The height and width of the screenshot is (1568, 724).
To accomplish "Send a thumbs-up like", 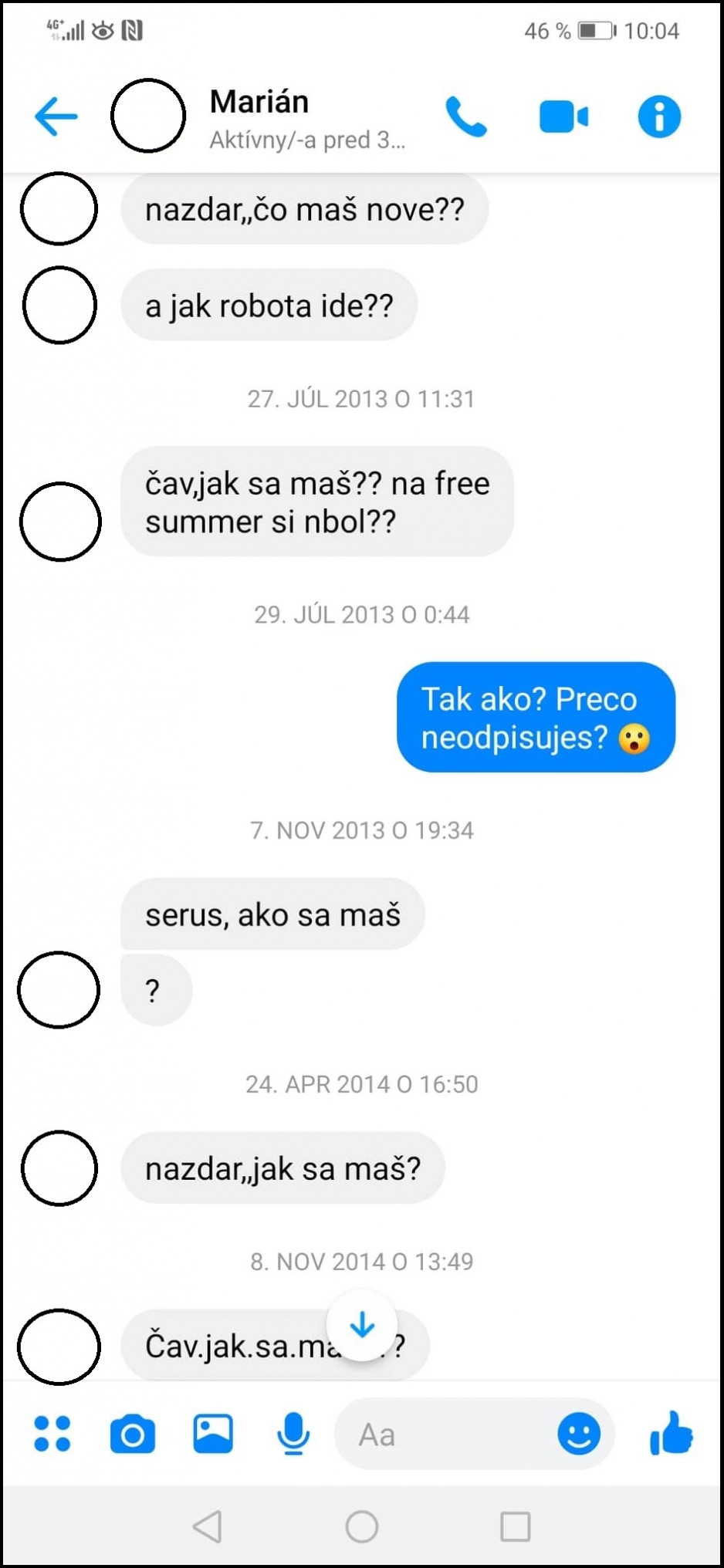I will tap(671, 1434).
